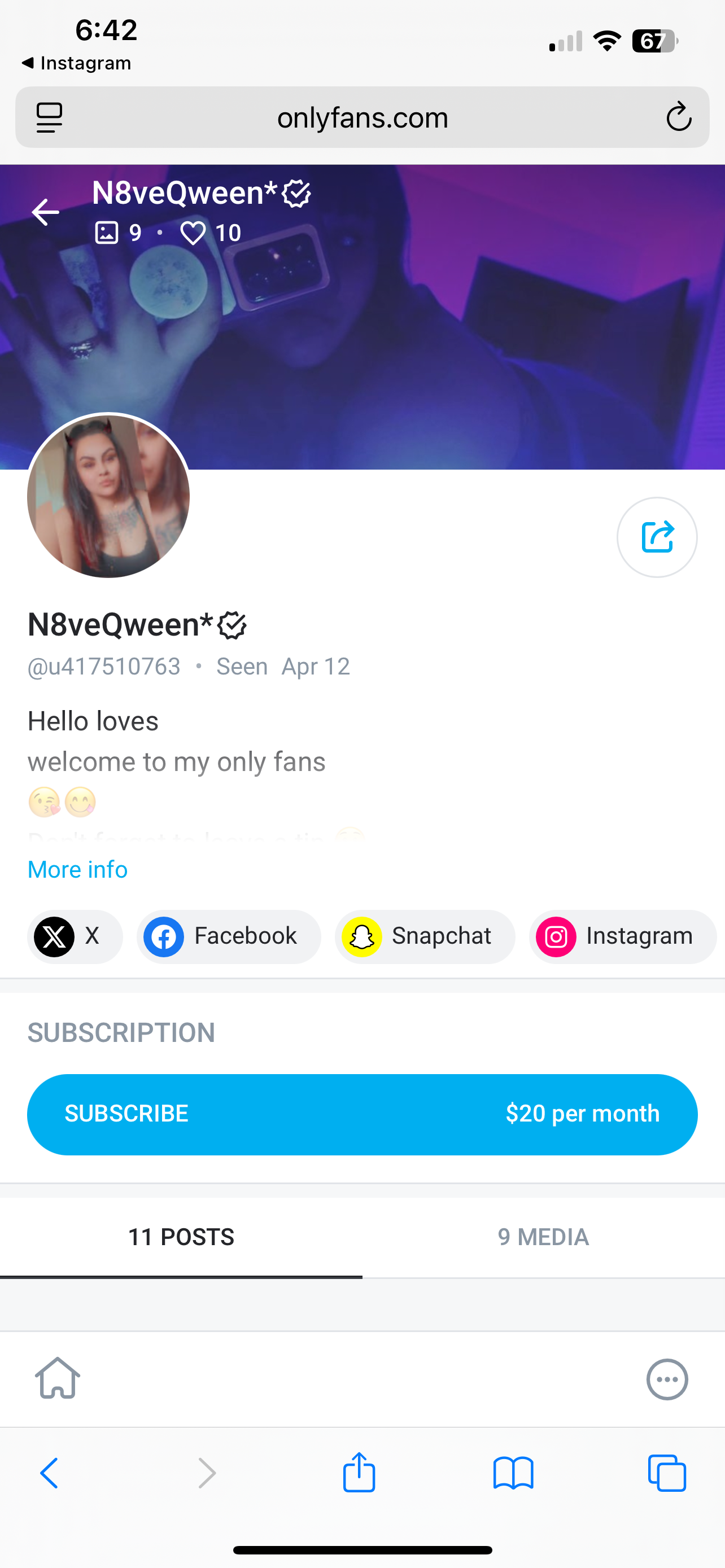725x1568 pixels.
Task: Expand the bio with More info
Action: pos(78,869)
